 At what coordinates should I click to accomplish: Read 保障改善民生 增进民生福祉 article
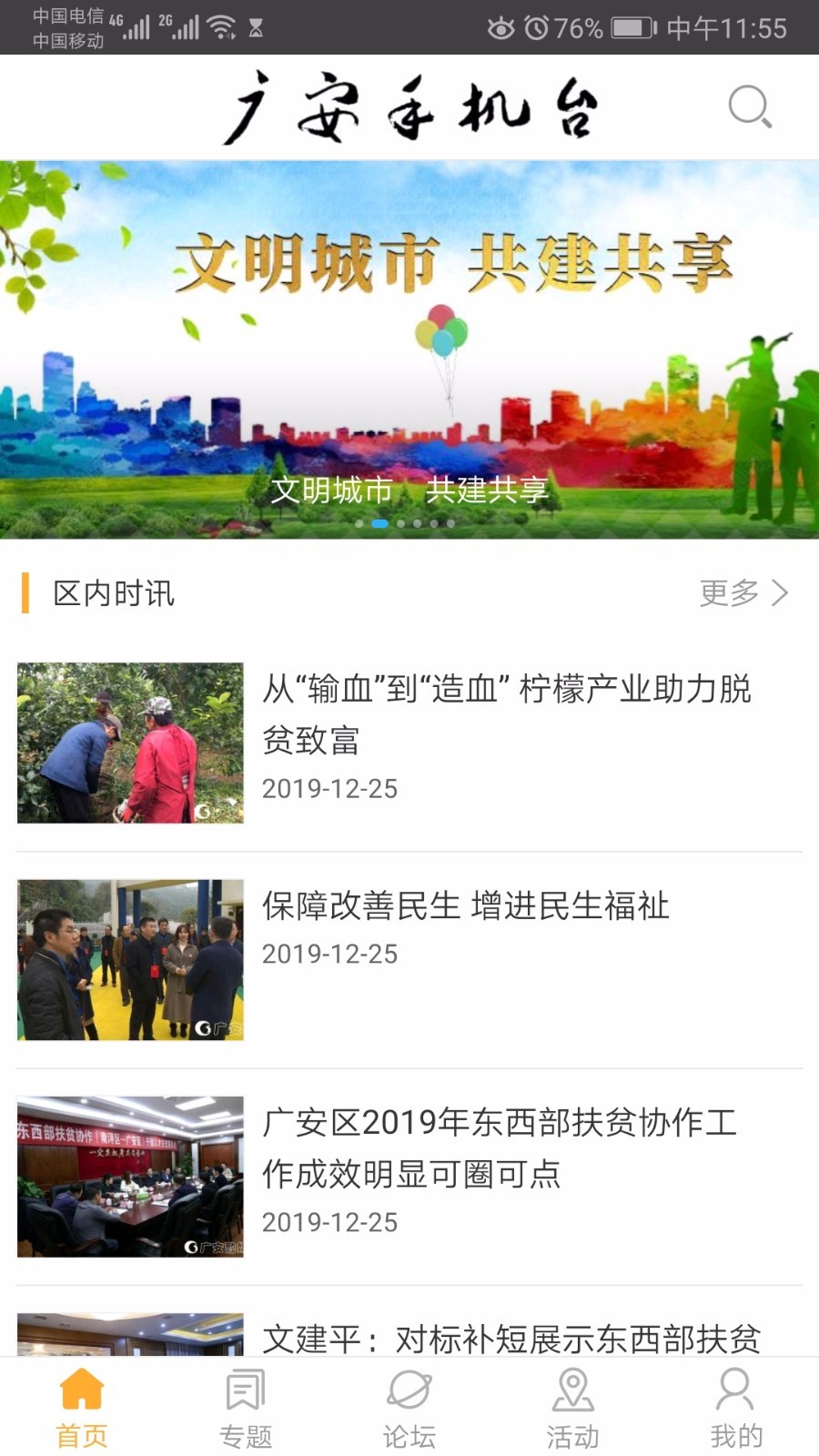pos(466,906)
